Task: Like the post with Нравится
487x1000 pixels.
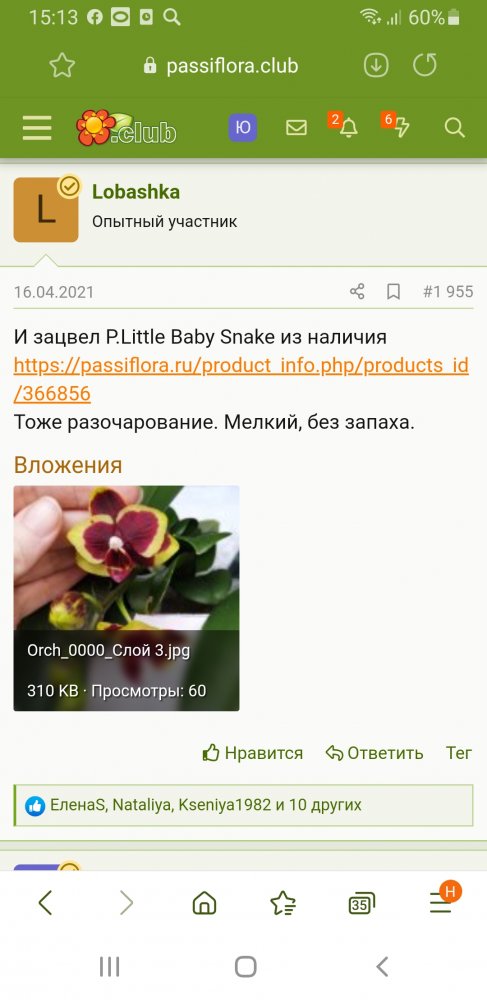Action: tap(252, 753)
